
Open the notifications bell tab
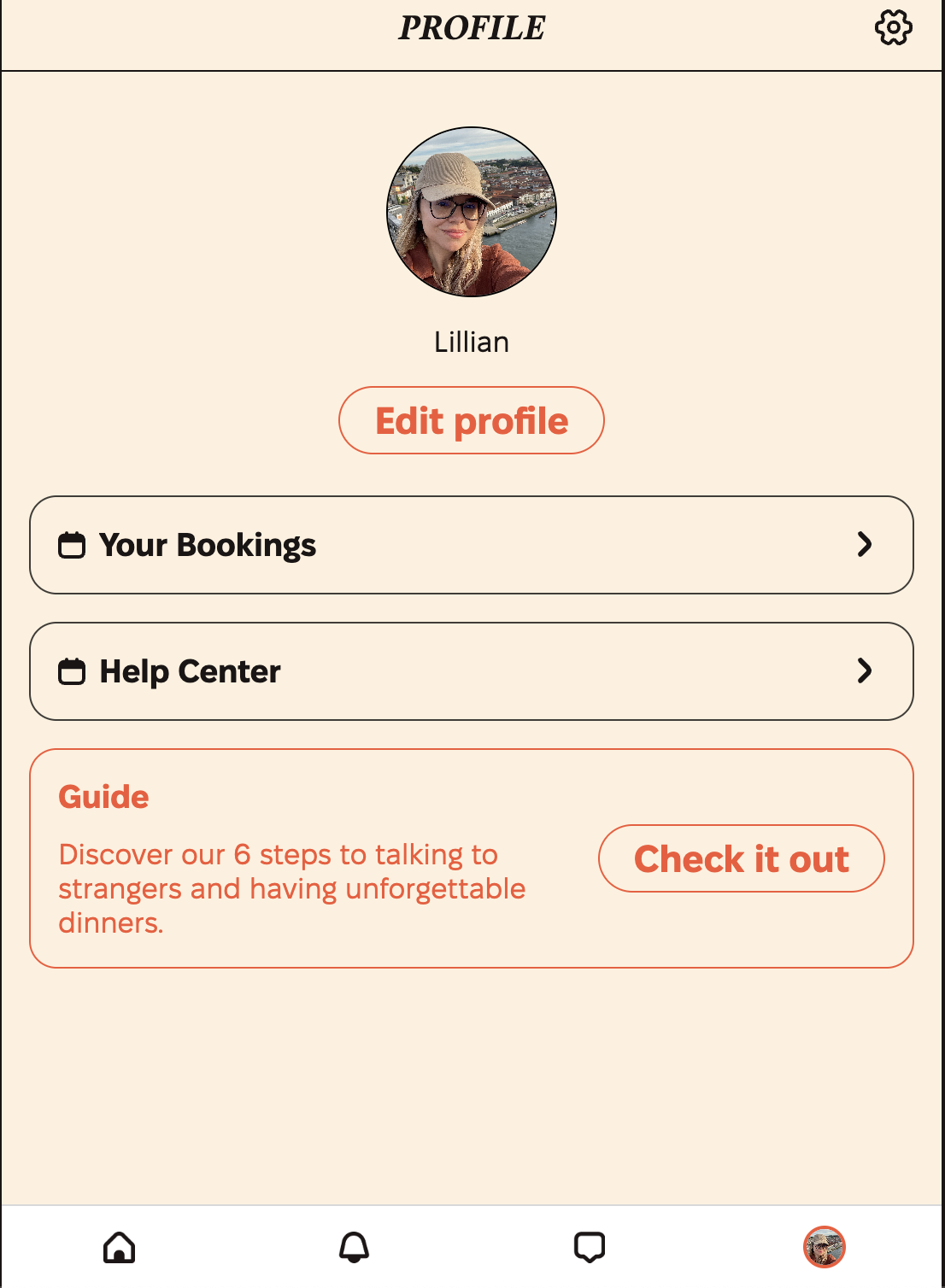pos(354,1247)
